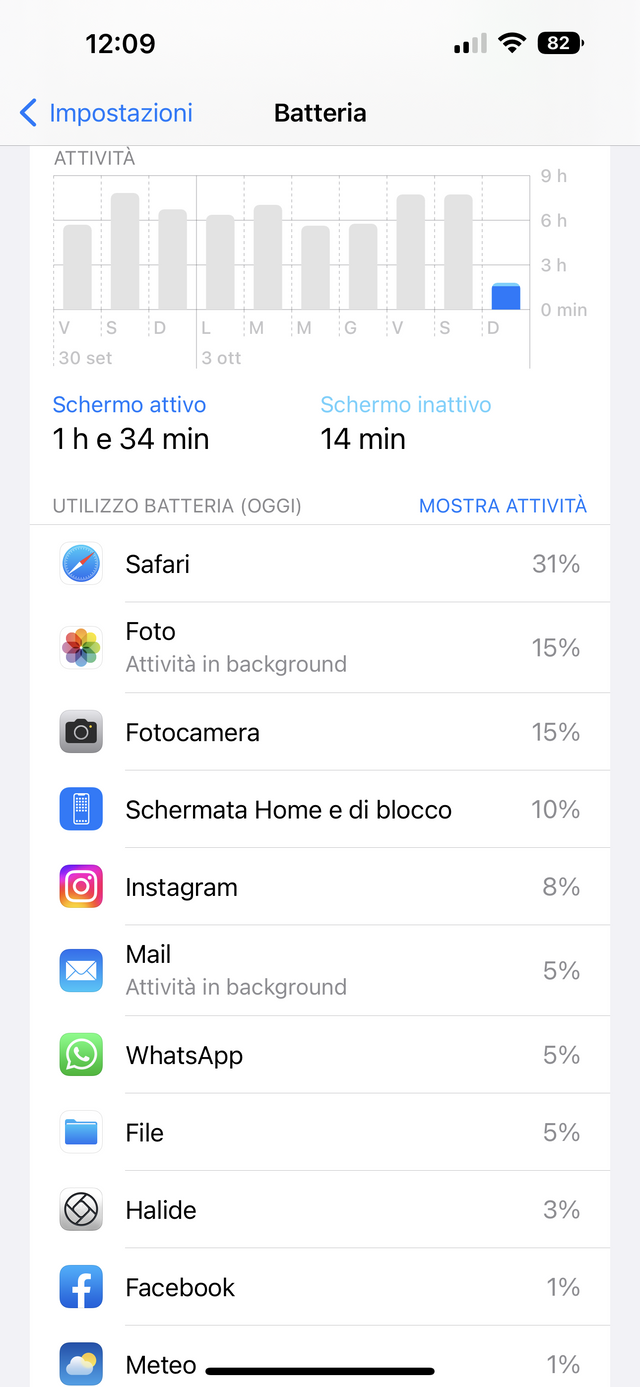Select the WhatsApp usage row
This screenshot has width=640, height=1387.
click(x=320, y=1055)
